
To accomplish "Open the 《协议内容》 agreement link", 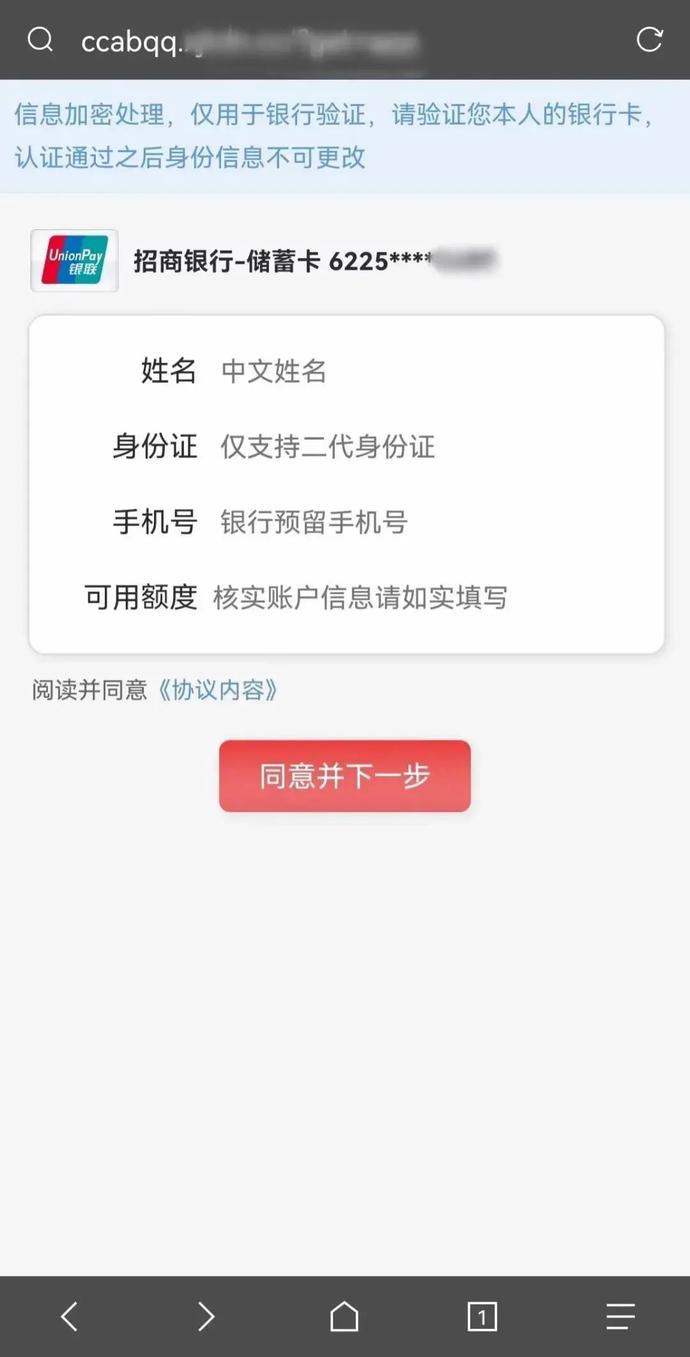I will (x=218, y=690).
